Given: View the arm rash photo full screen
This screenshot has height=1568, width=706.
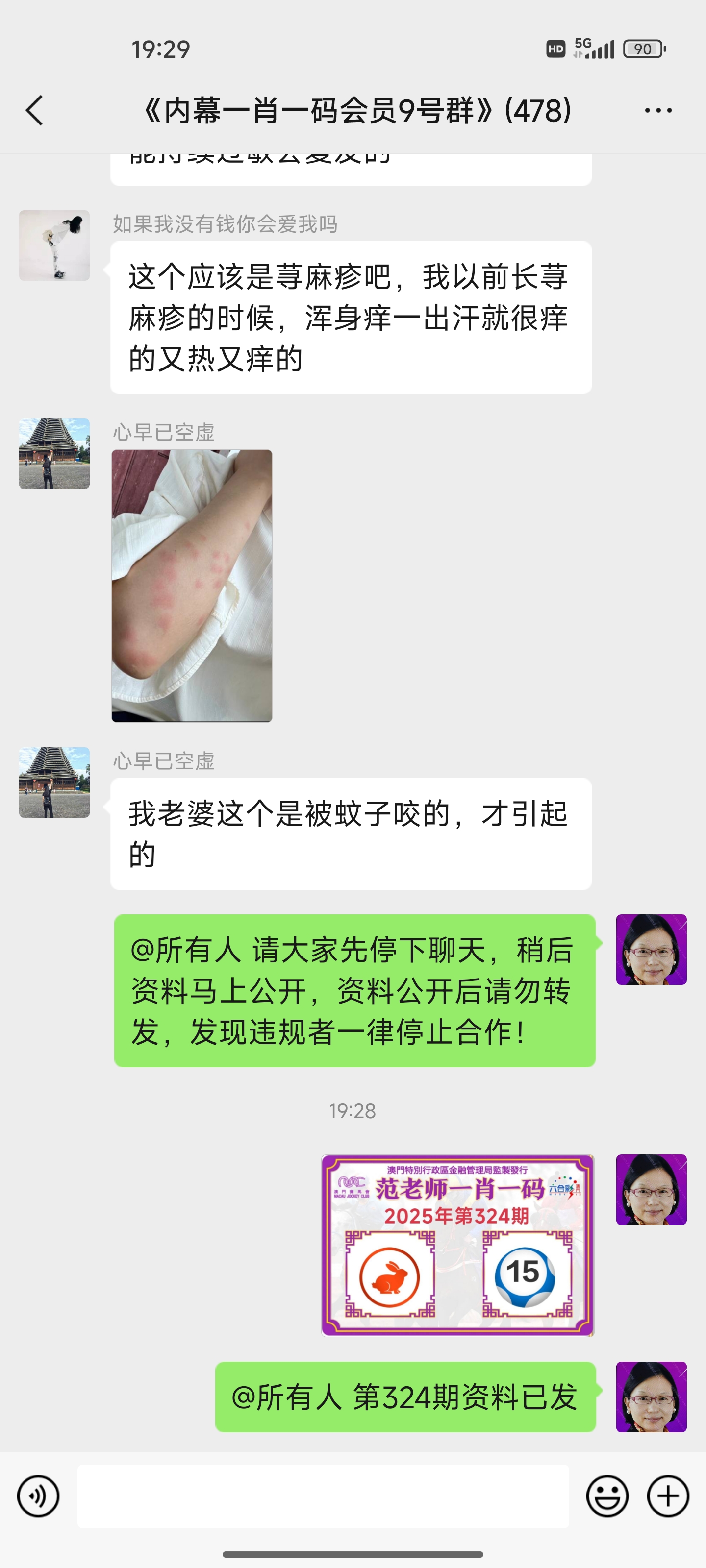Looking at the screenshot, I should (x=192, y=586).
